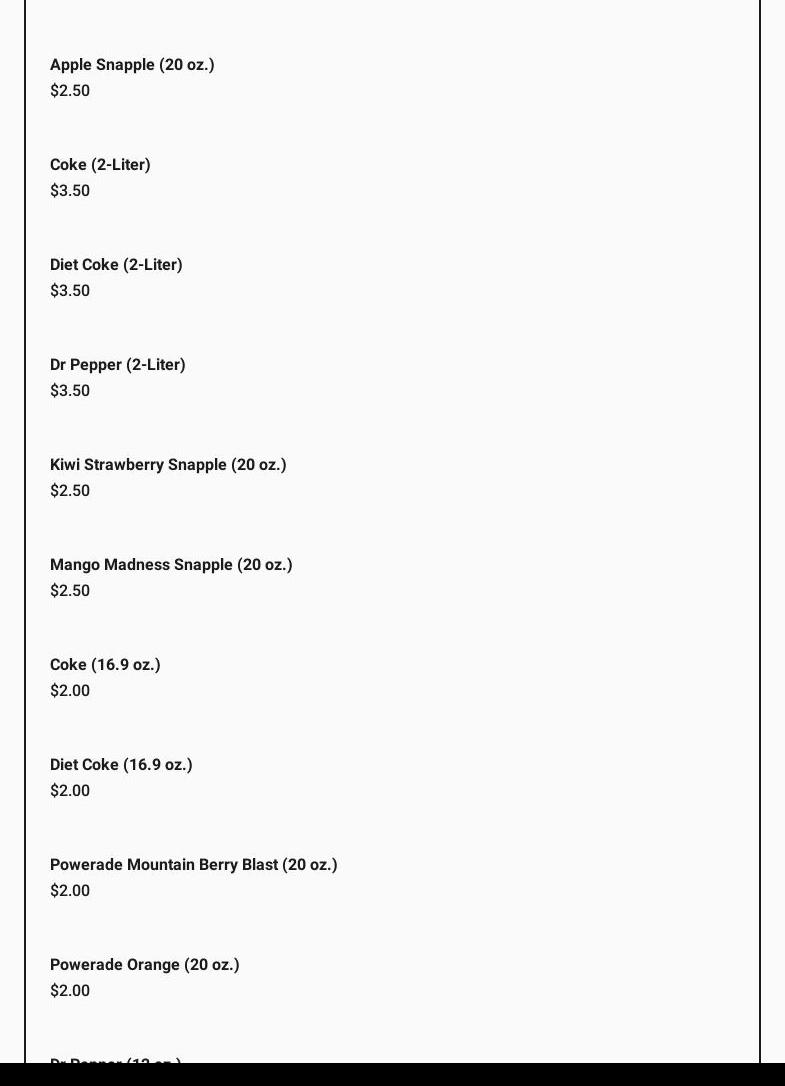Choose Coke (16.9 oz.) item
The width and height of the screenshot is (785, 1086).
point(105,665)
